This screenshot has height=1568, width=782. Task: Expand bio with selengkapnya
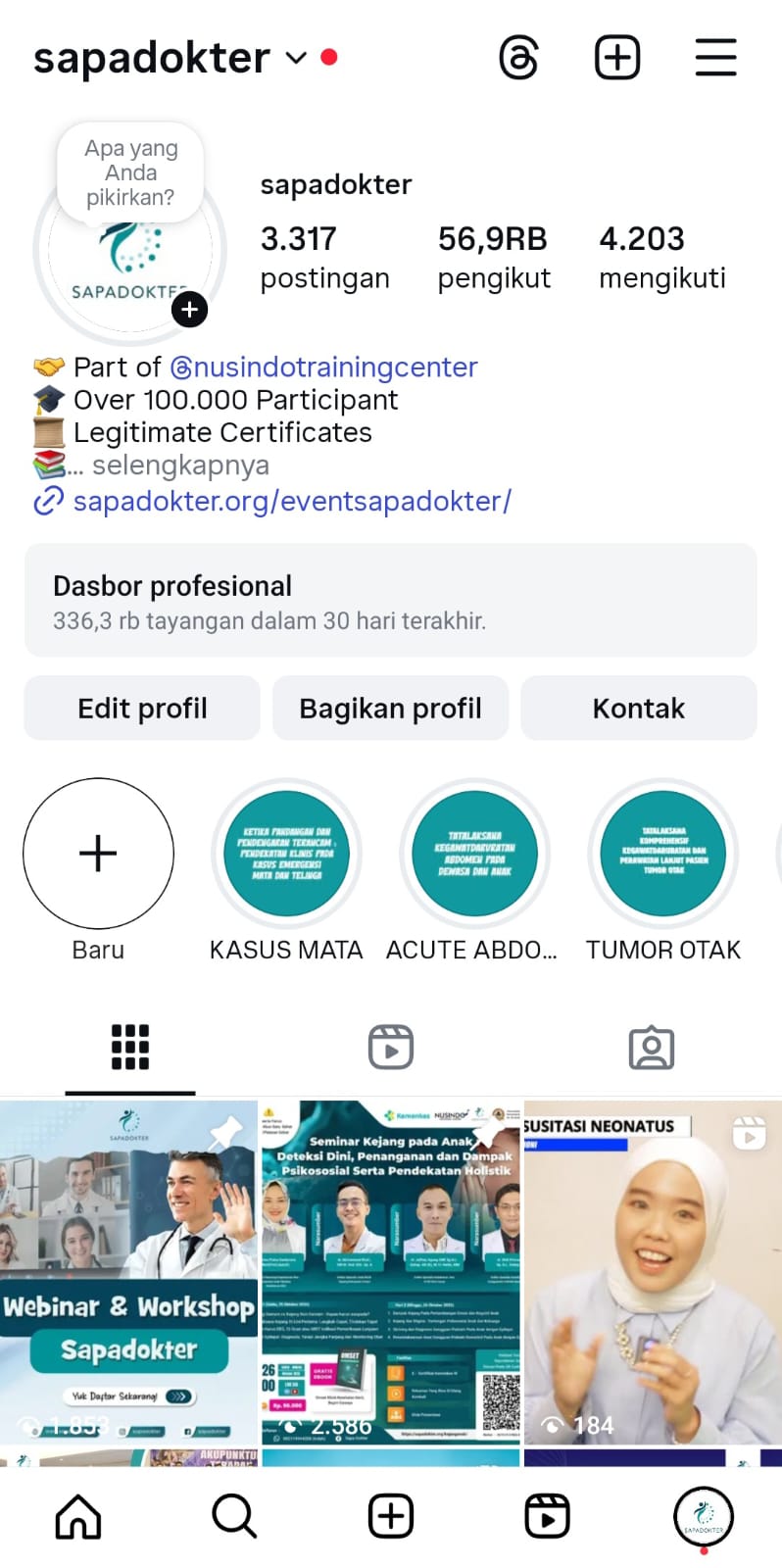click(x=180, y=465)
